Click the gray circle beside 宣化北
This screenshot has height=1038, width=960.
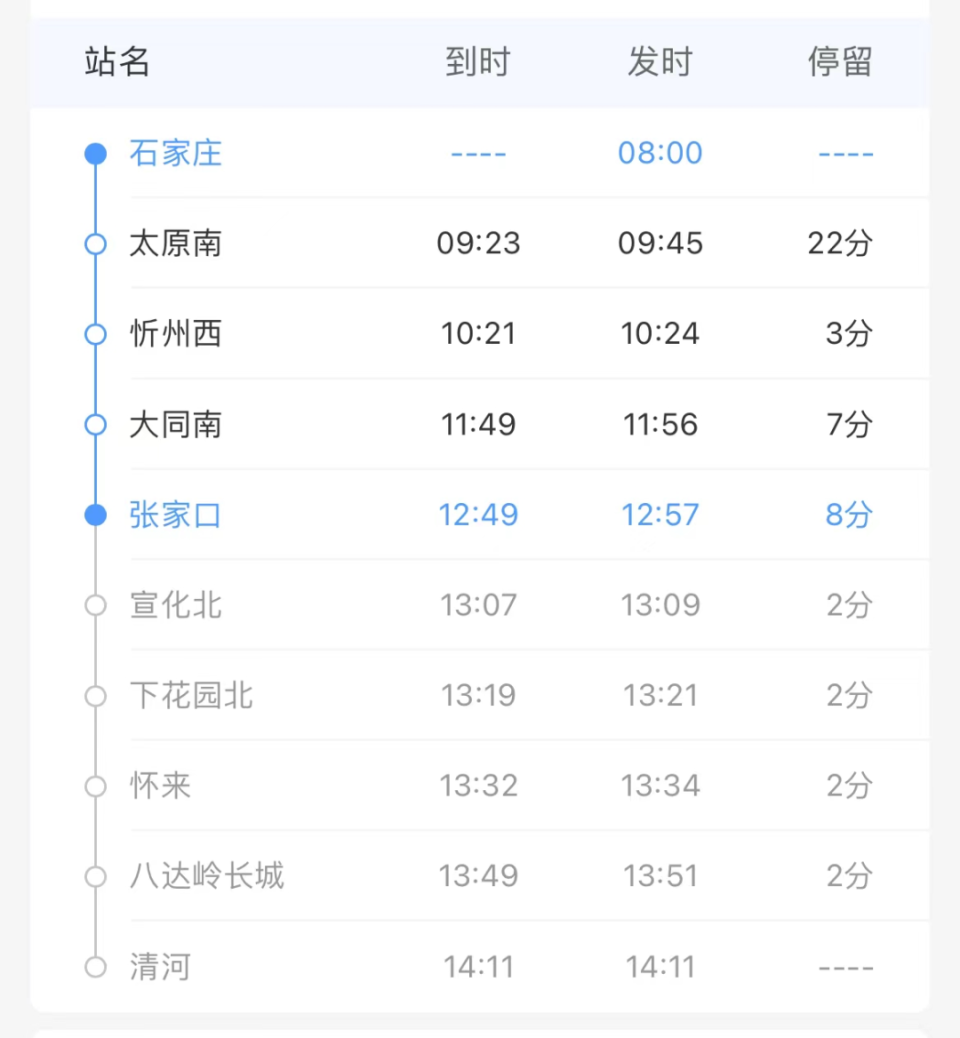point(96,605)
